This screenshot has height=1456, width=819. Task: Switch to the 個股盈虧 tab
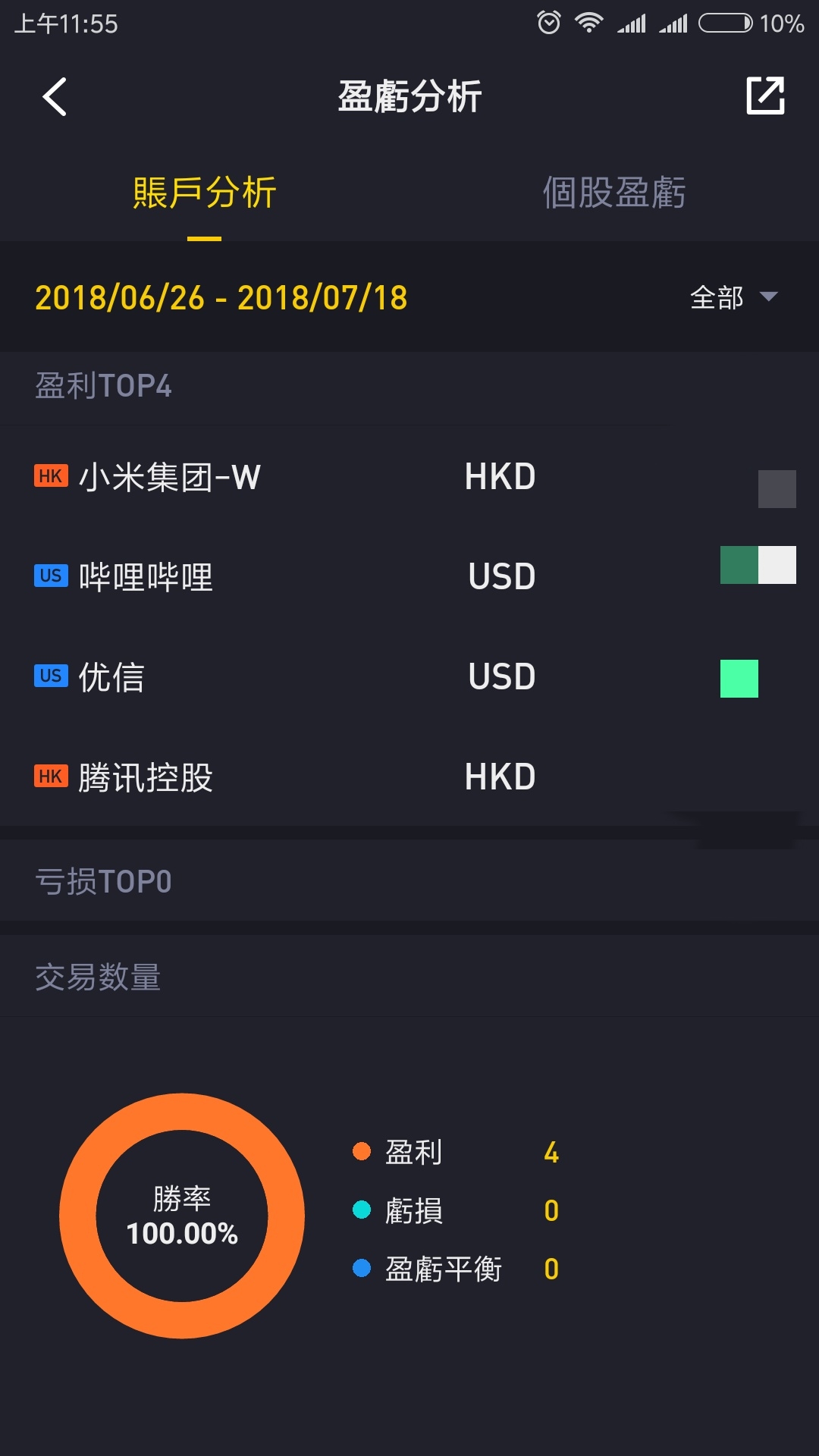[613, 193]
